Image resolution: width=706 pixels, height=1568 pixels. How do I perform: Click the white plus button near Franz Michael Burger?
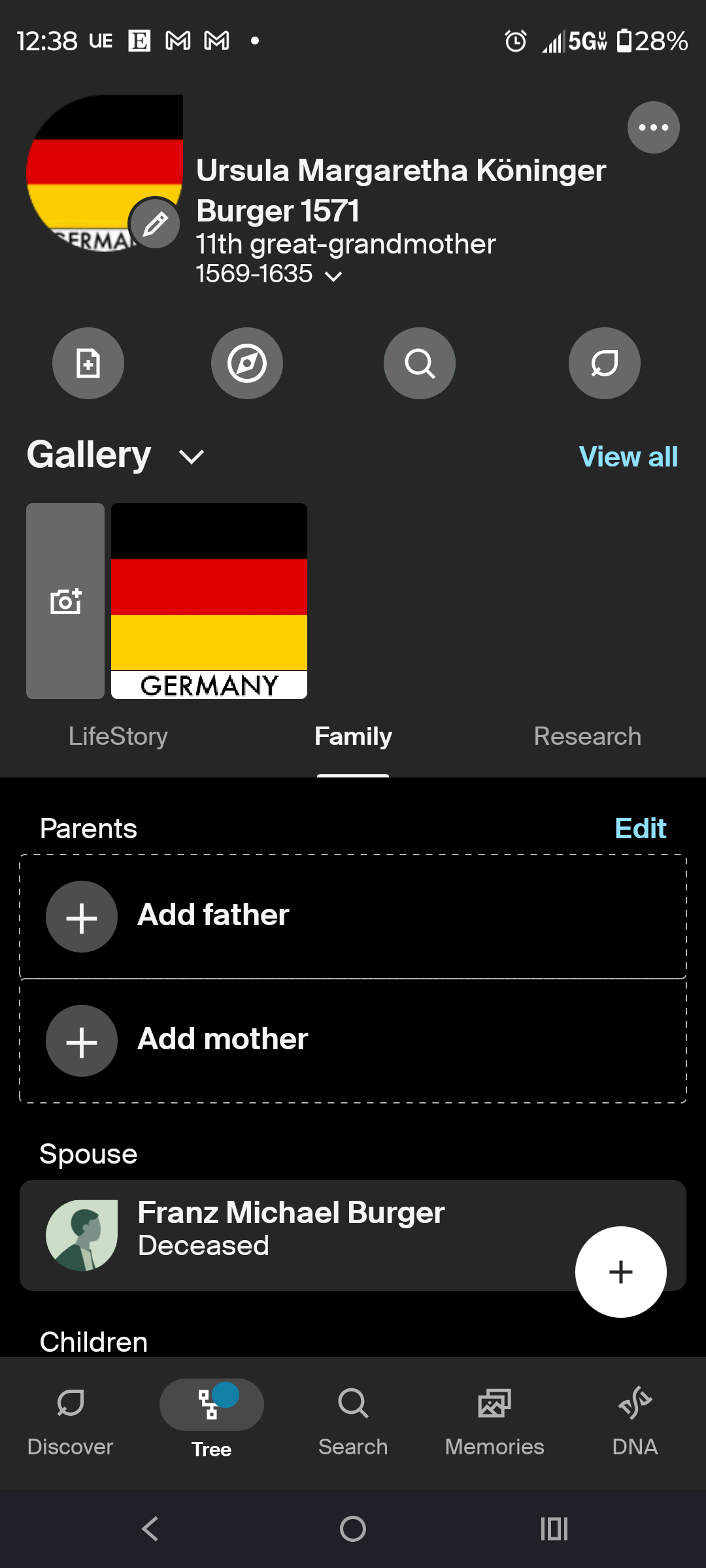[620, 1271]
